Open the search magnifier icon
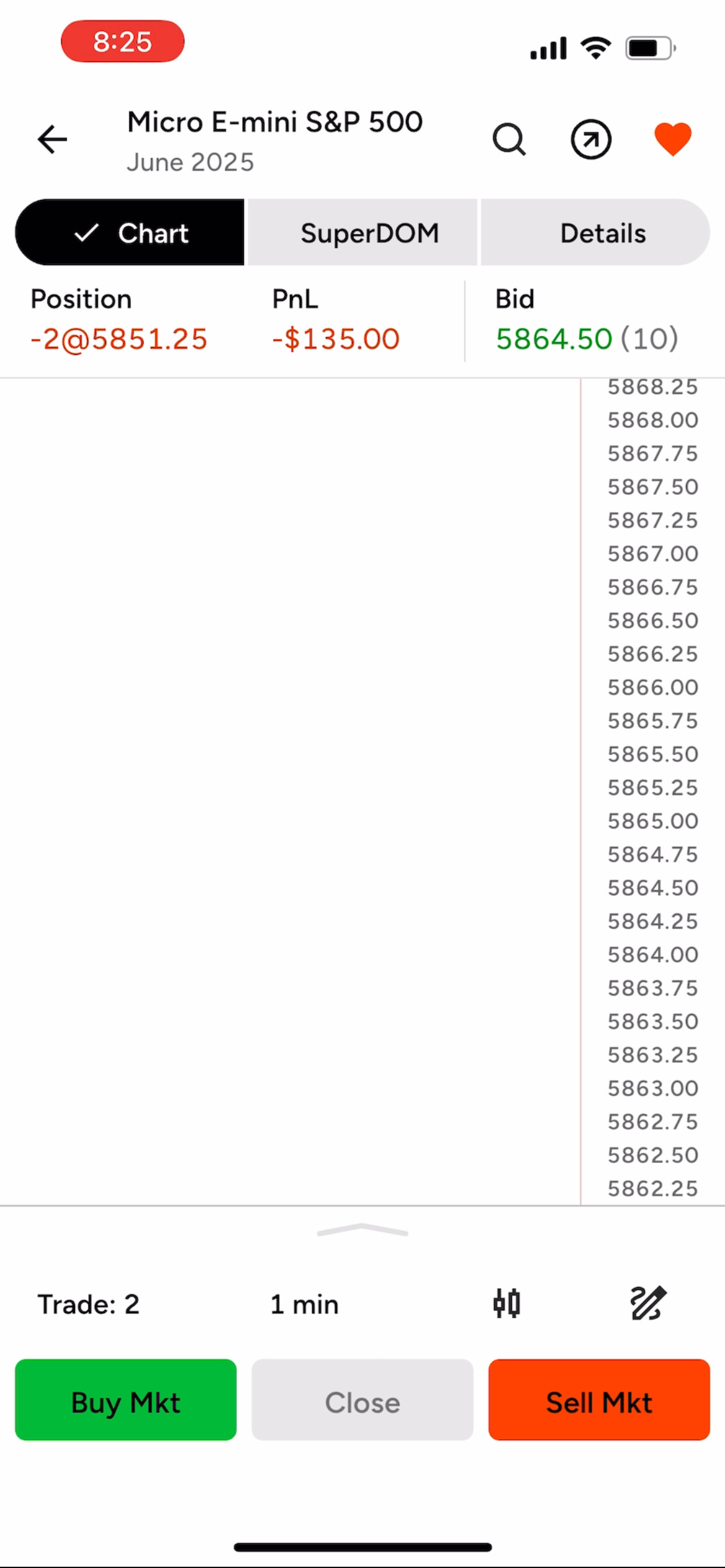This screenshot has width=725, height=1568. click(509, 139)
